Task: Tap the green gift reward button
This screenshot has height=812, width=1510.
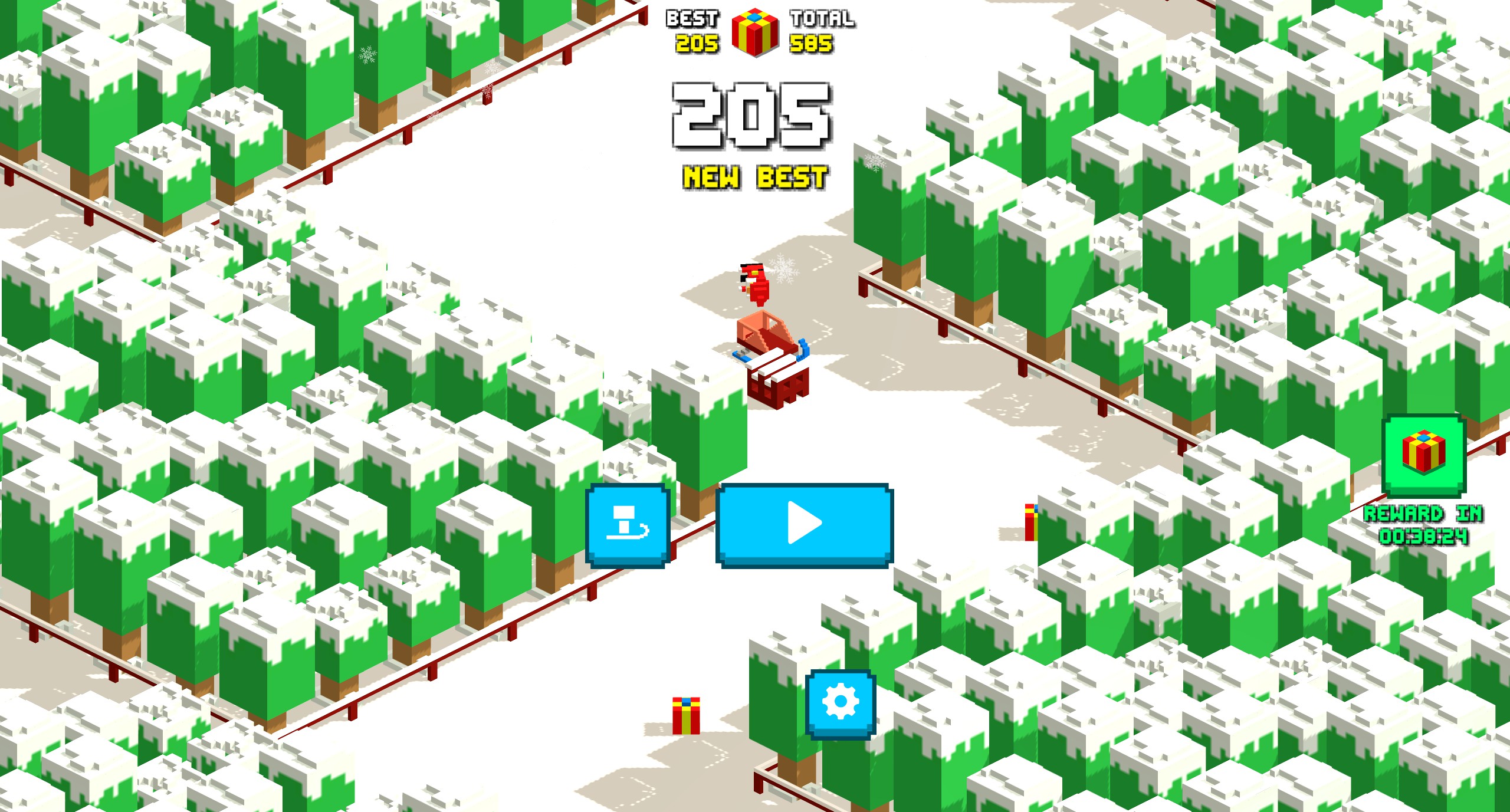Action: pyautogui.click(x=1424, y=455)
